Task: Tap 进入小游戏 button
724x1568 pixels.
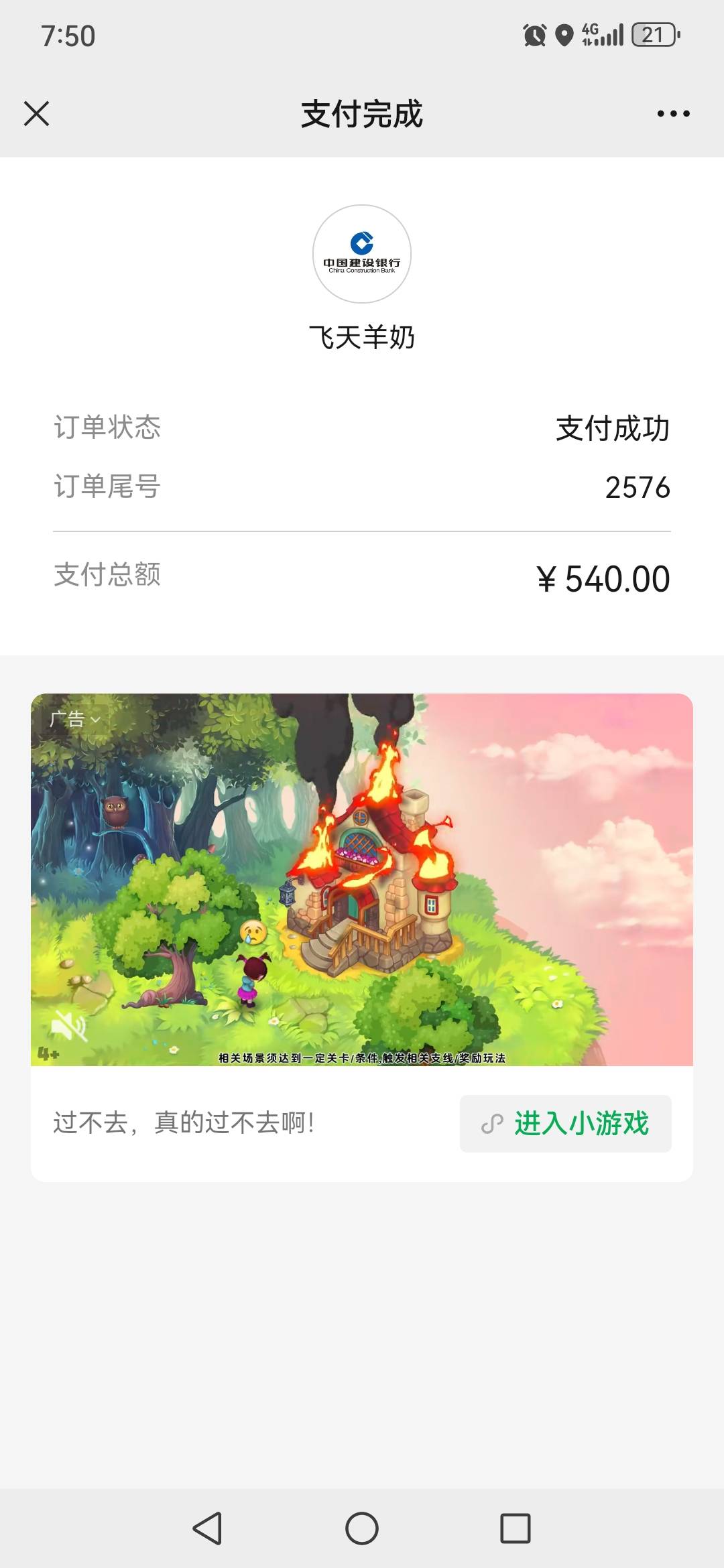Action: pyautogui.click(x=565, y=1124)
